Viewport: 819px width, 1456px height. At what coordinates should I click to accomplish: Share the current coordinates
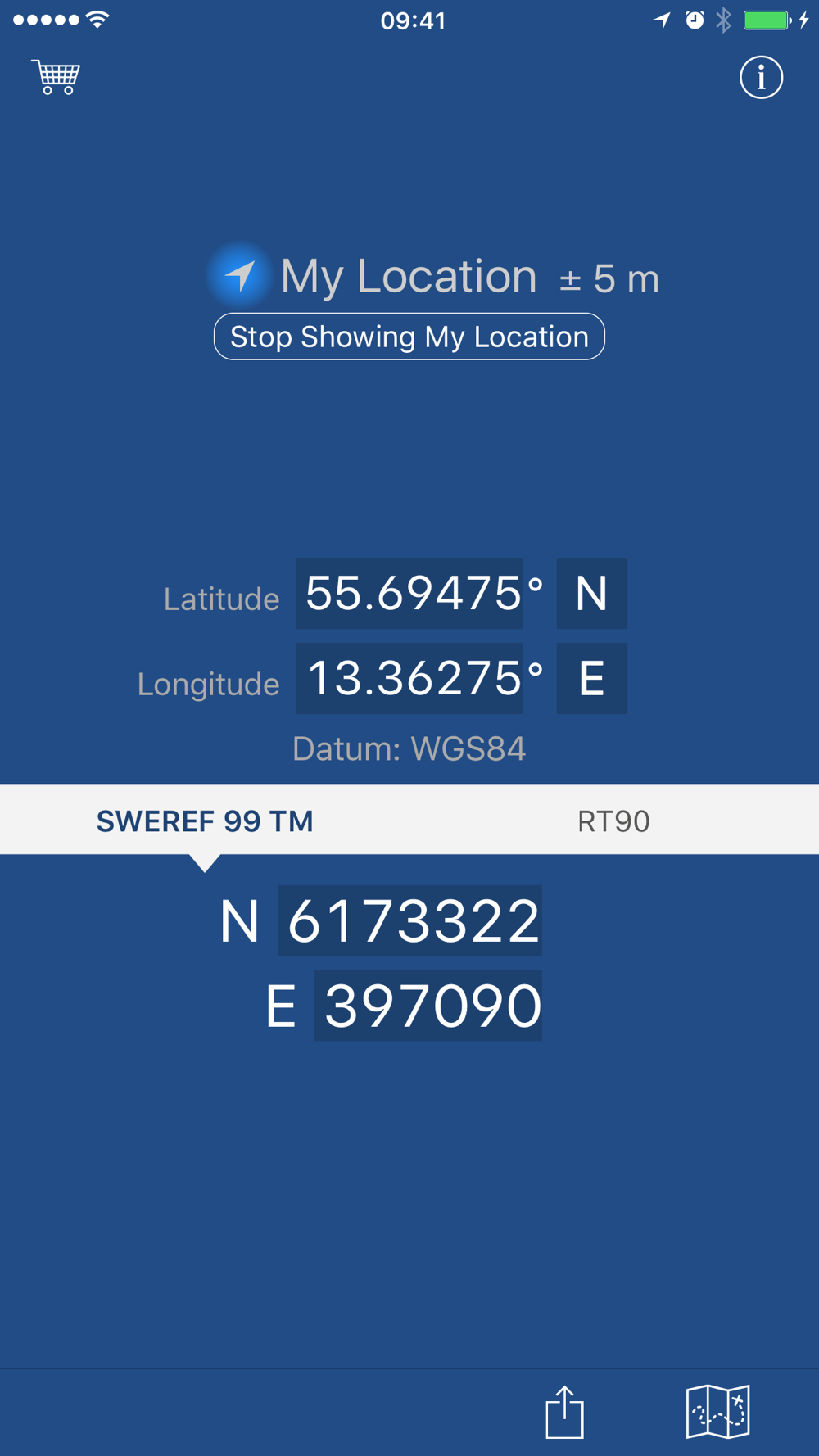pos(564,1412)
